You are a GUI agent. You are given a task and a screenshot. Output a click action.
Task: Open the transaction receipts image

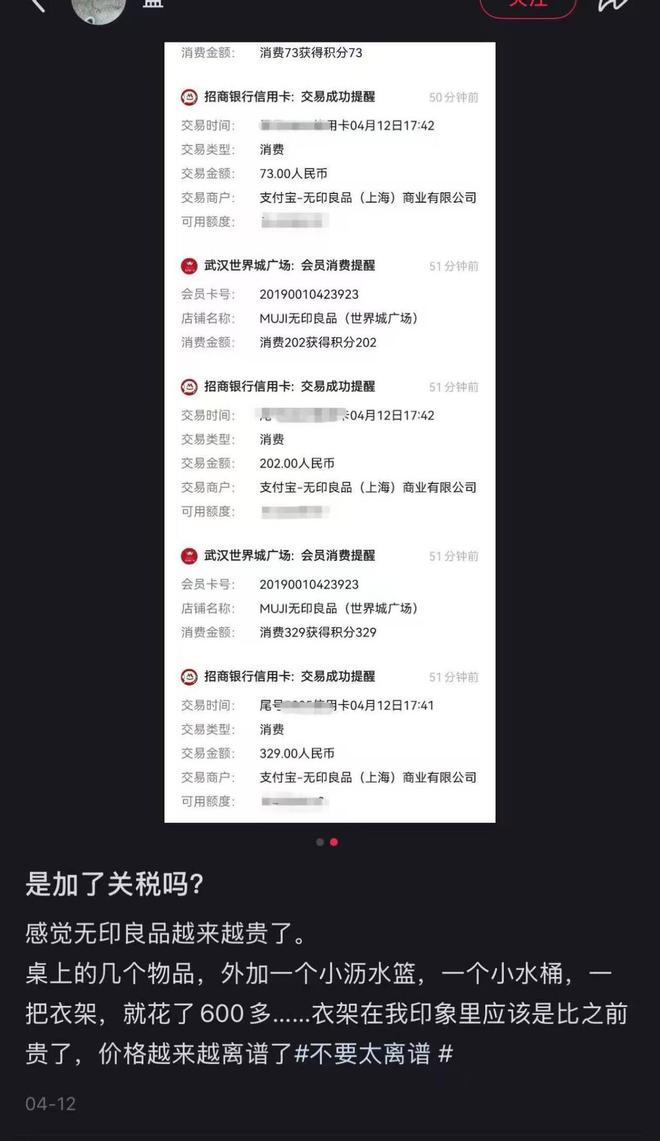click(x=329, y=432)
